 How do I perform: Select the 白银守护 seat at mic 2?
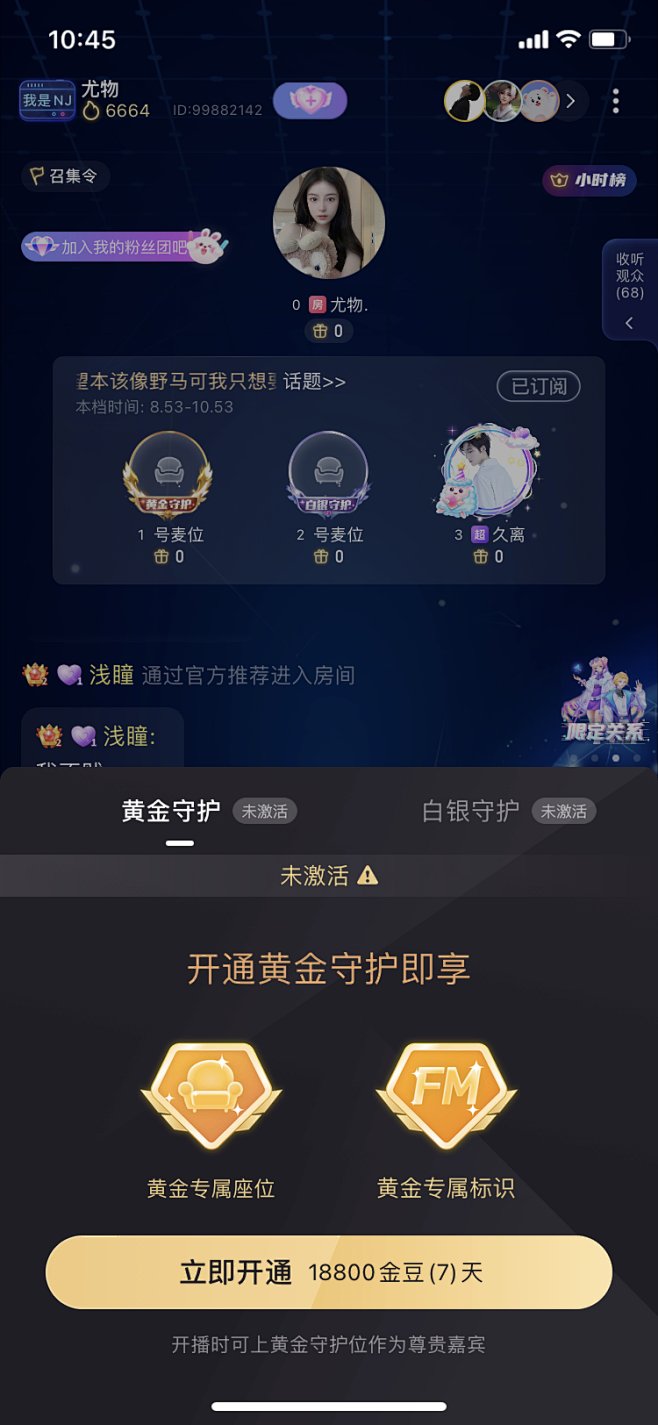(x=328, y=473)
